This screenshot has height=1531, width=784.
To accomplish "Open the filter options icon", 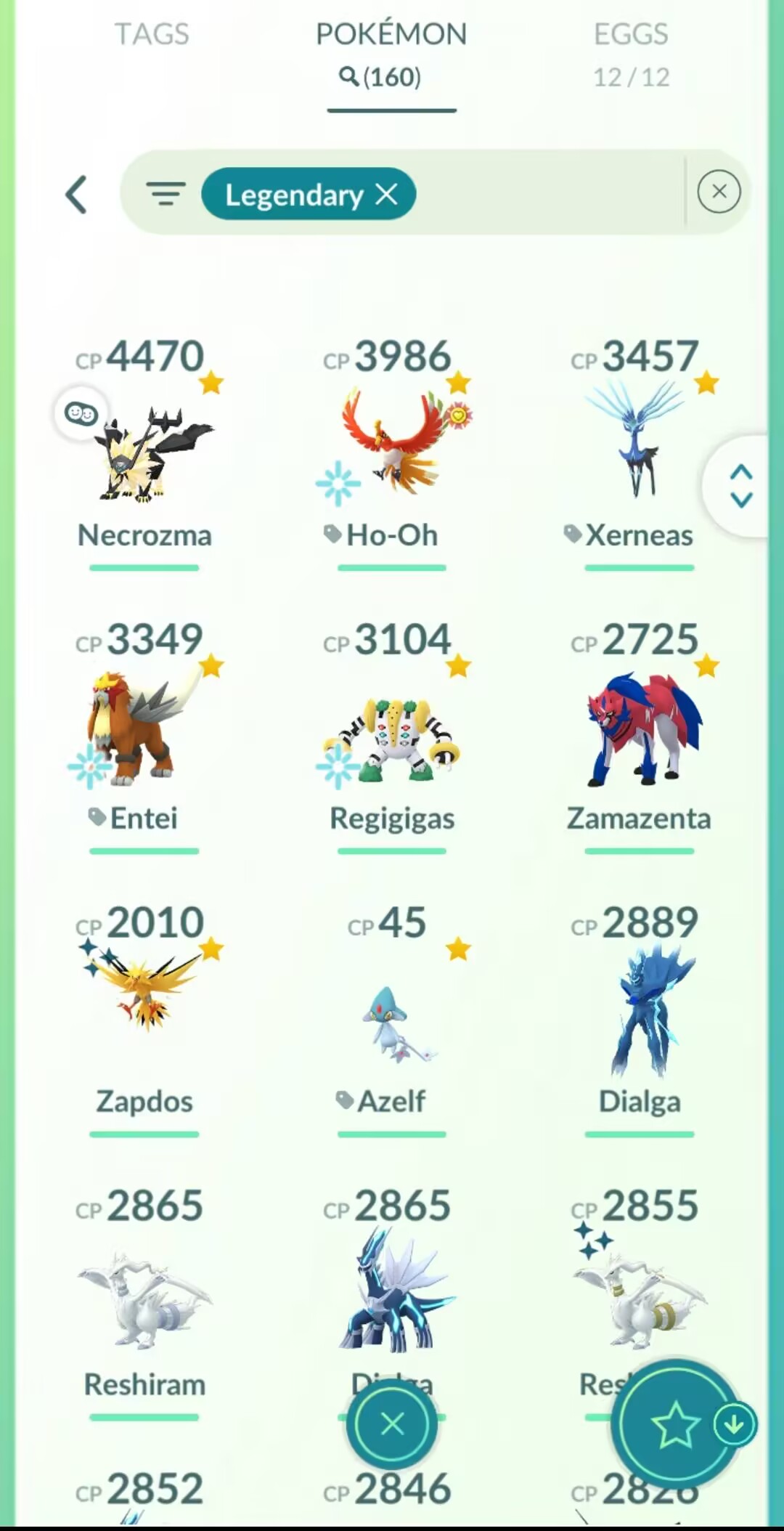I will [166, 194].
